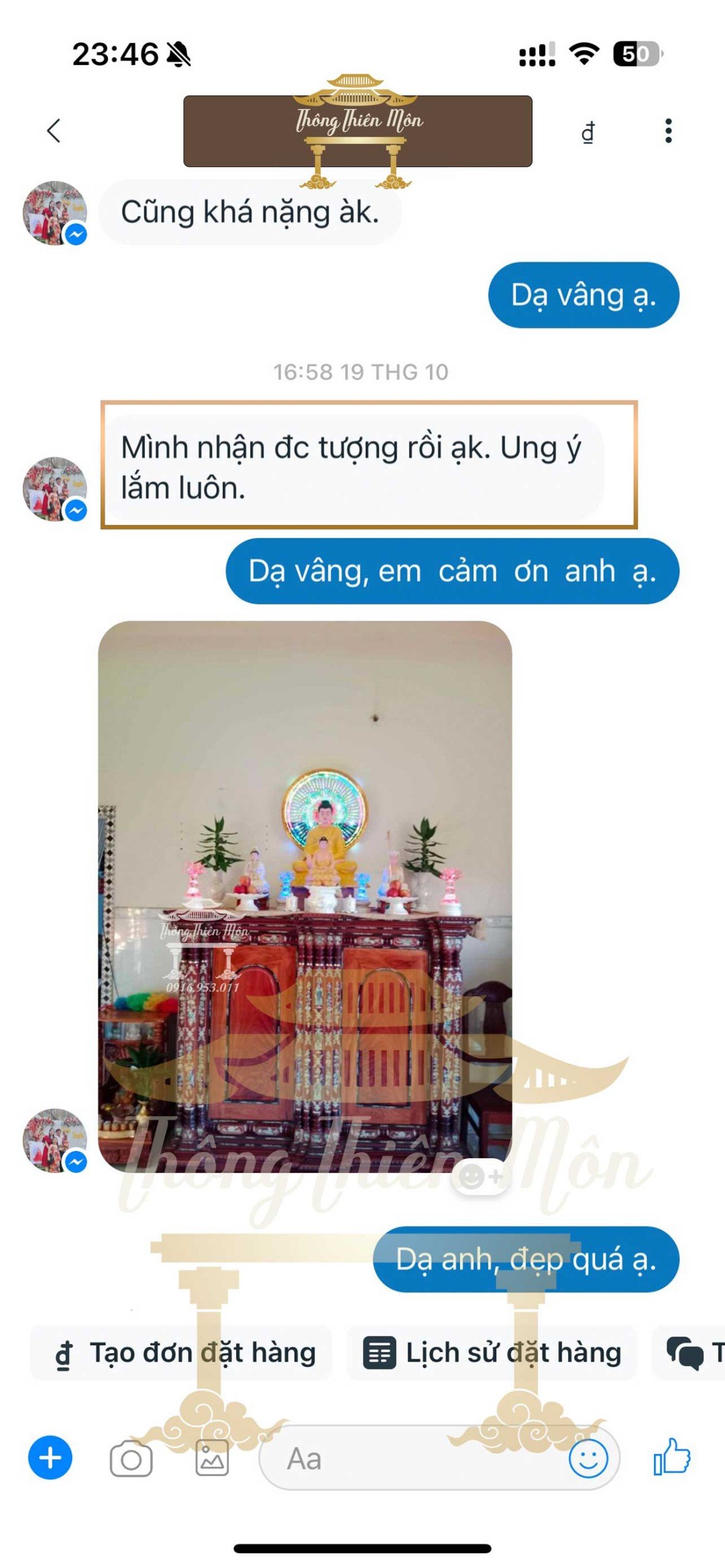Open the photo gallery picker
725x1568 pixels.
point(212,1458)
